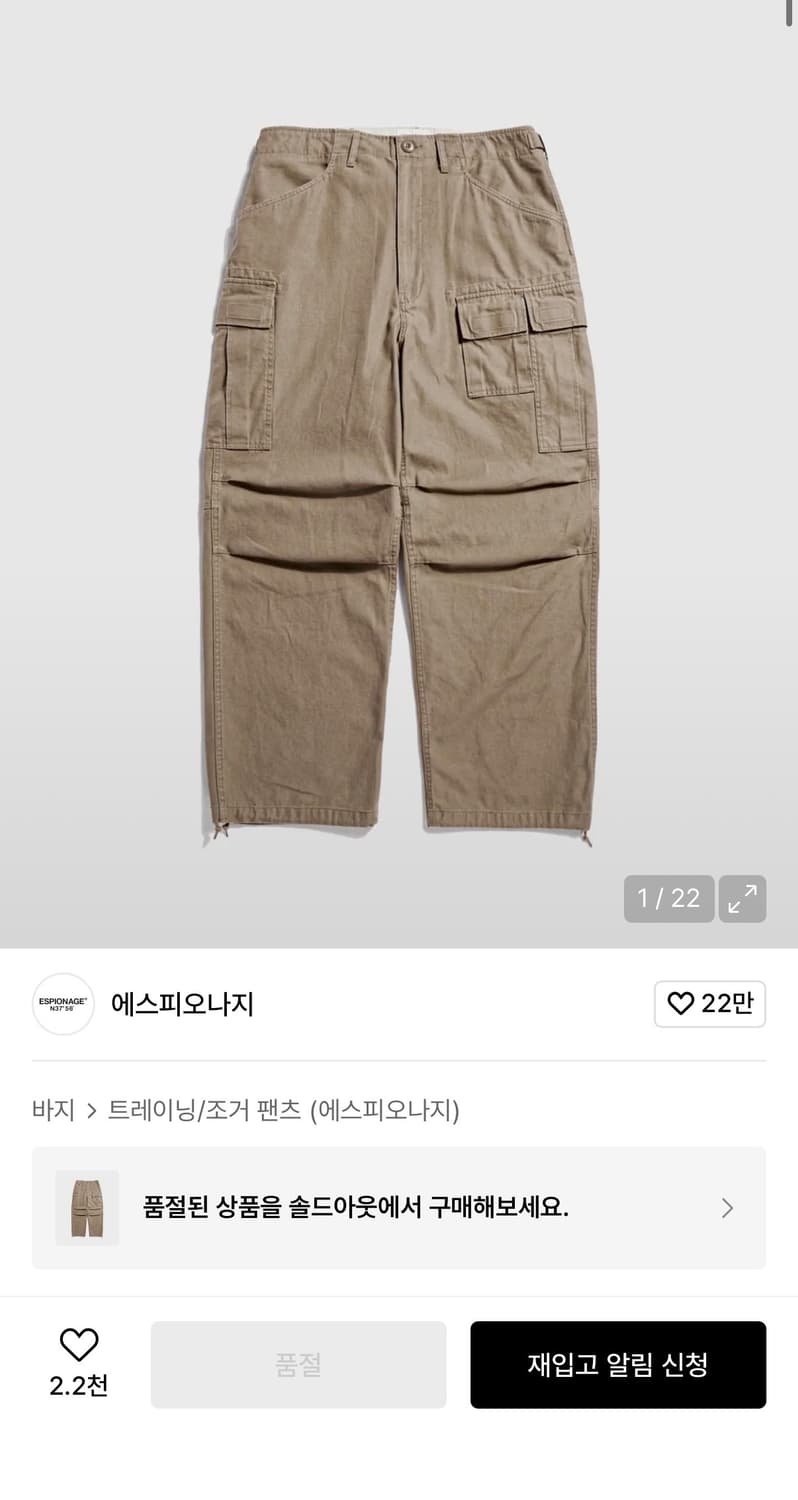This screenshot has height=1500, width=798.
Task: Toggle the product like heart at the bottom
Action: [78, 1344]
